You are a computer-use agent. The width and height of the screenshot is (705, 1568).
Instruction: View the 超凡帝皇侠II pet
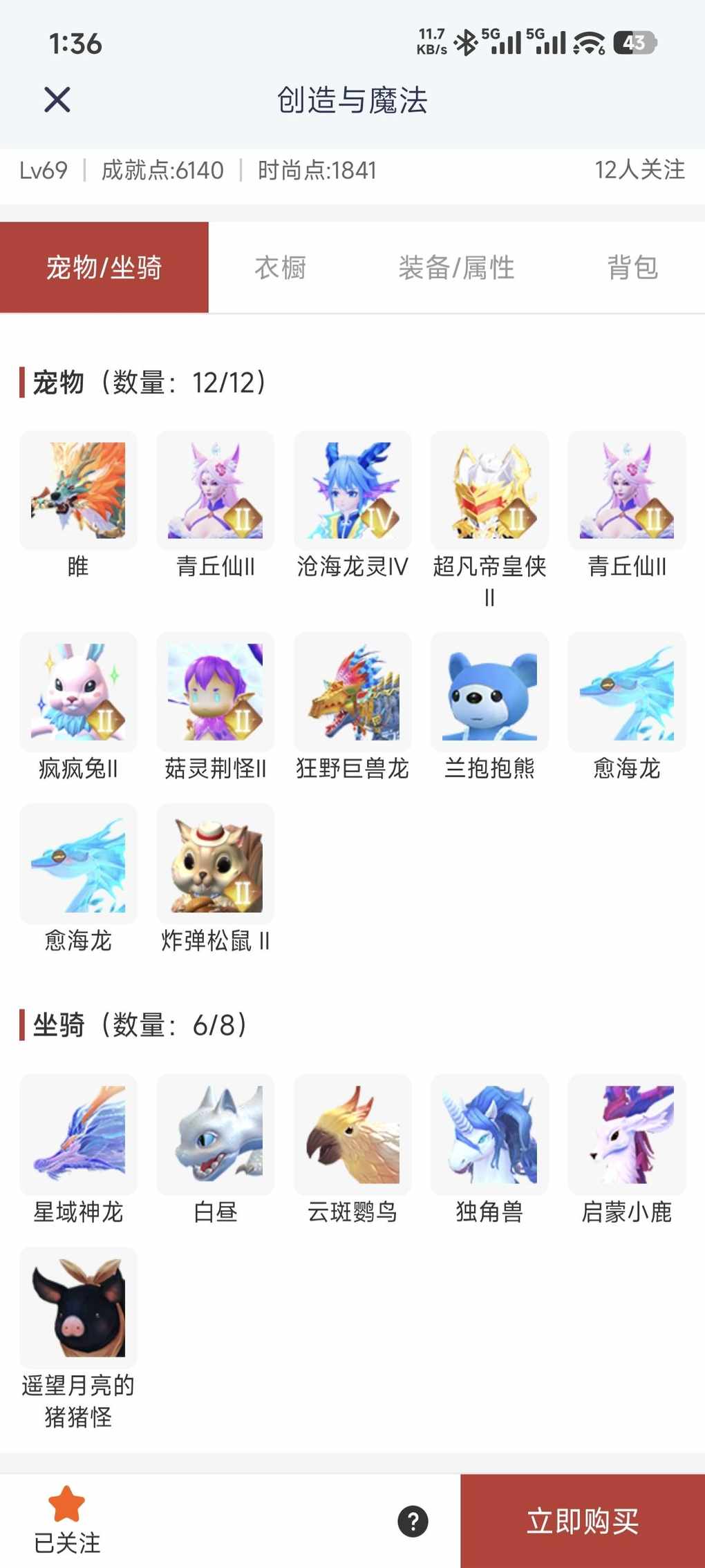(x=489, y=490)
